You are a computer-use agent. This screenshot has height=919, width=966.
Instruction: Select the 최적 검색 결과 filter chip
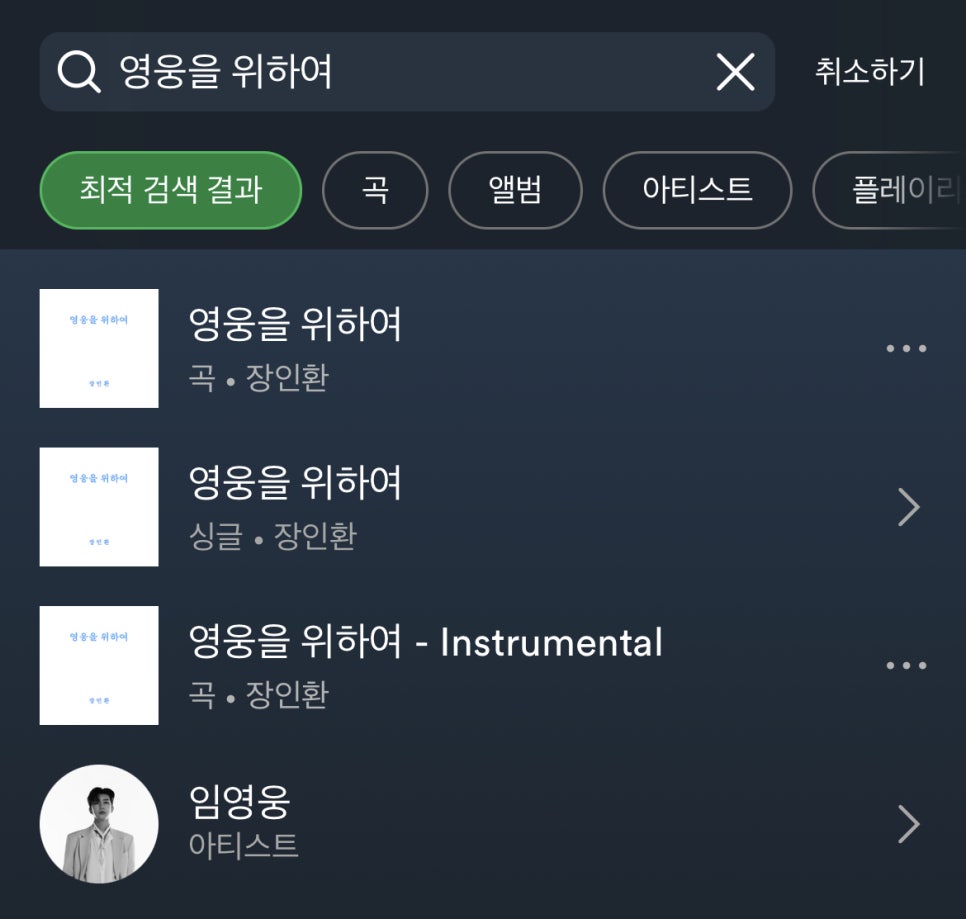171,190
